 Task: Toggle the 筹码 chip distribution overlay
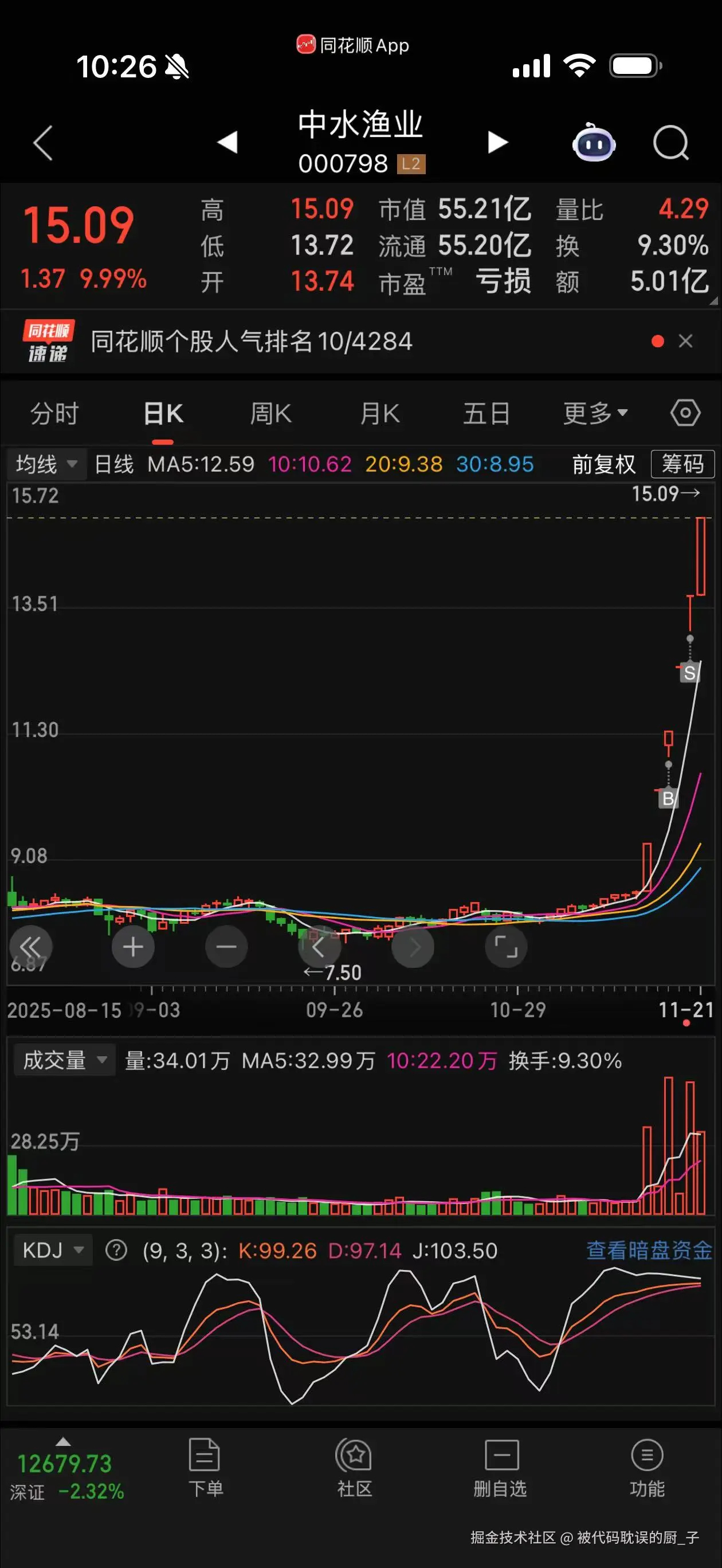pyautogui.click(x=682, y=464)
